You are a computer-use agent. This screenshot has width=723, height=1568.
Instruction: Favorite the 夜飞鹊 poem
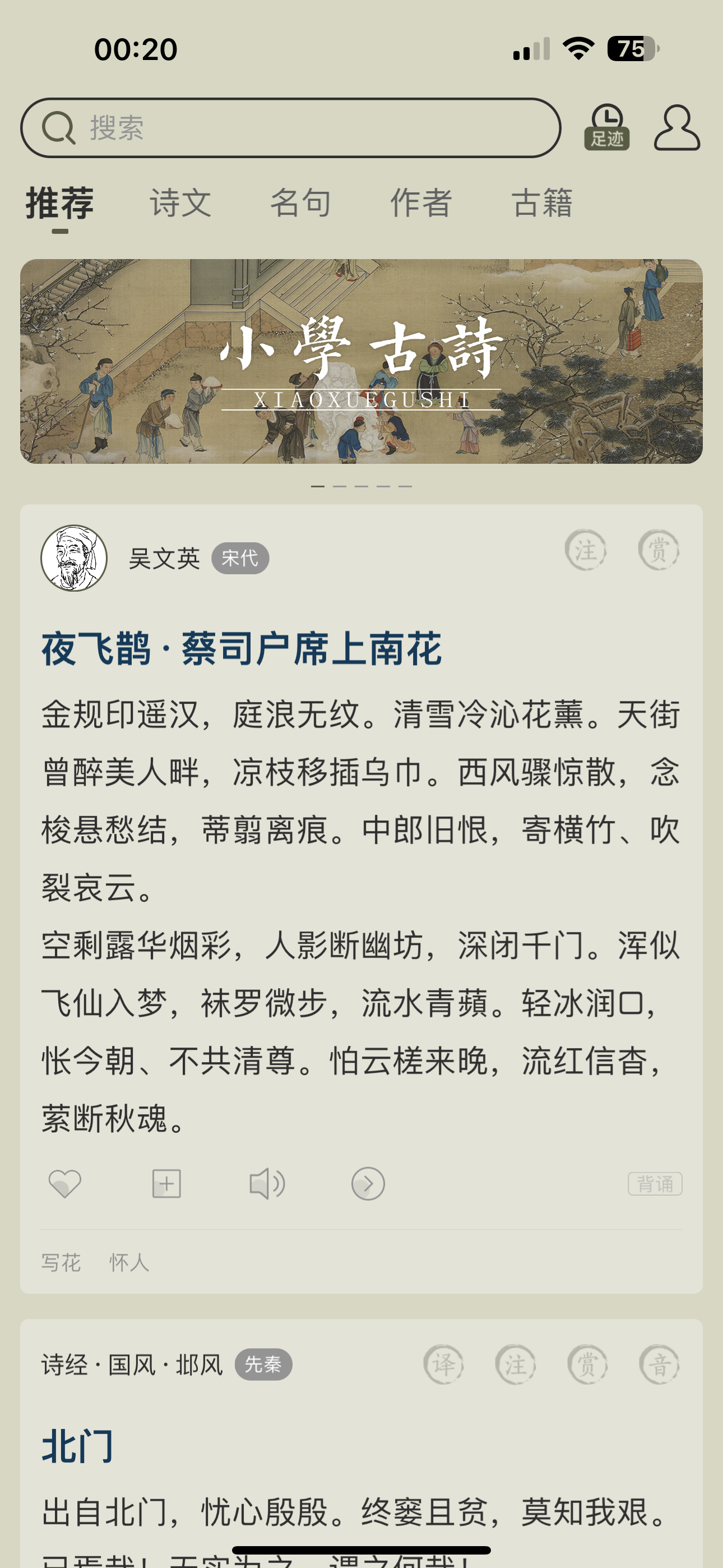[64, 1183]
